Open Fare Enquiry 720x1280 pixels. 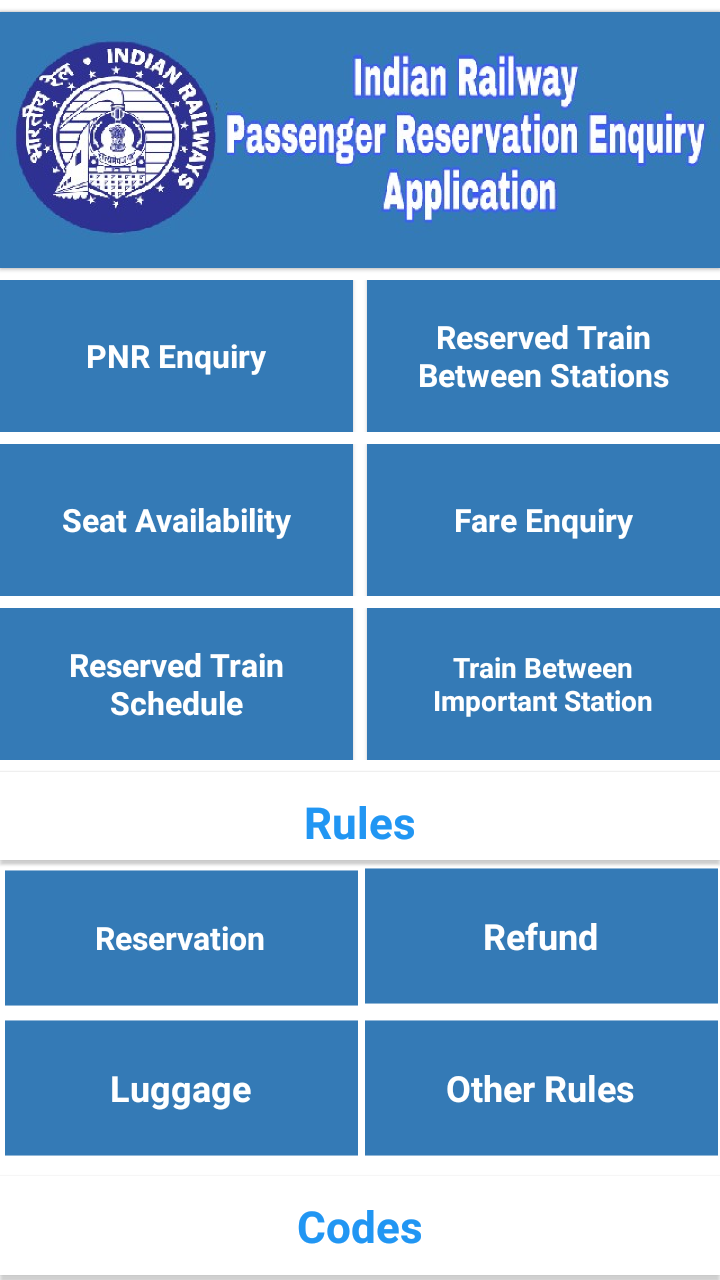click(x=543, y=521)
